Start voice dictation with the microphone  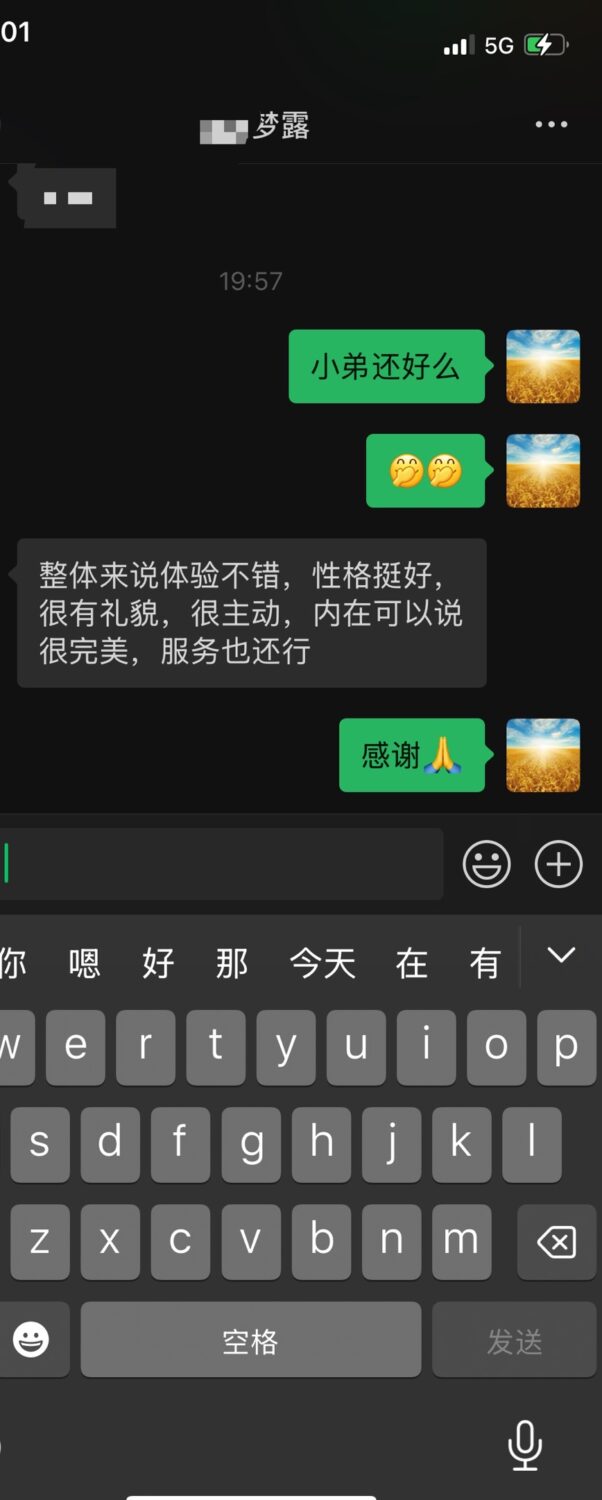(x=524, y=1444)
